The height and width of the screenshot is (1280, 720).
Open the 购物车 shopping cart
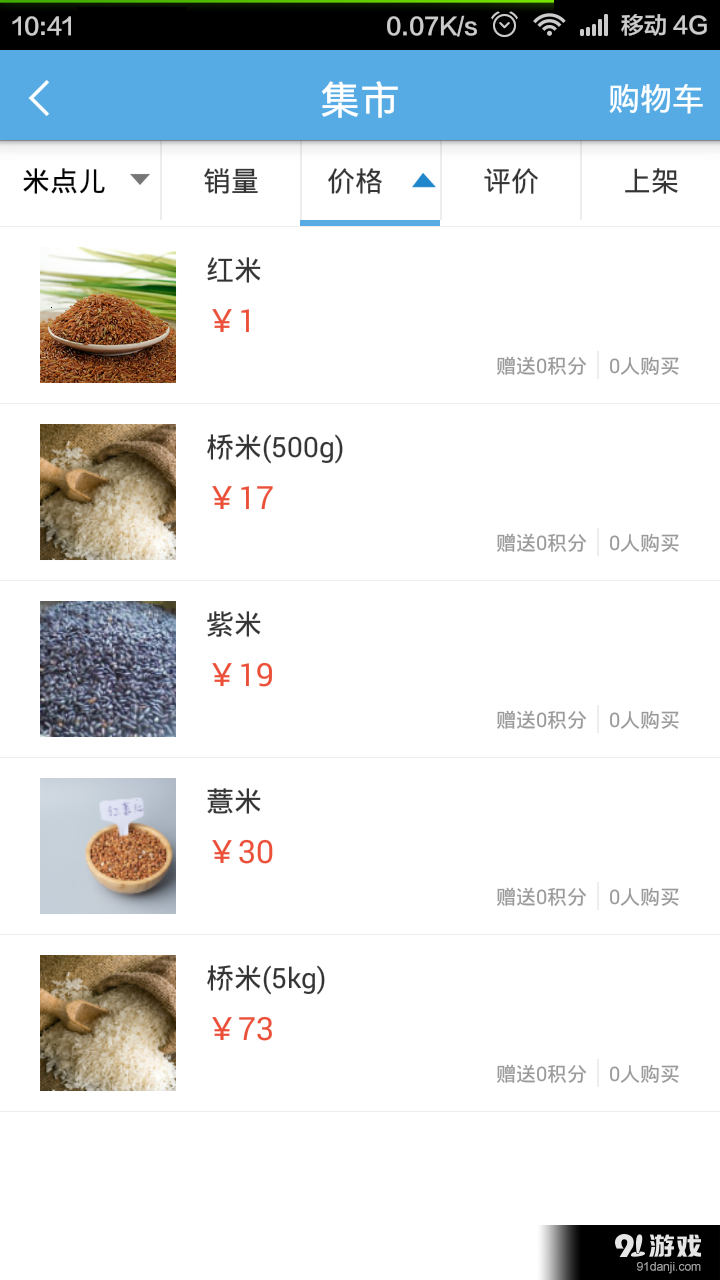coord(655,96)
